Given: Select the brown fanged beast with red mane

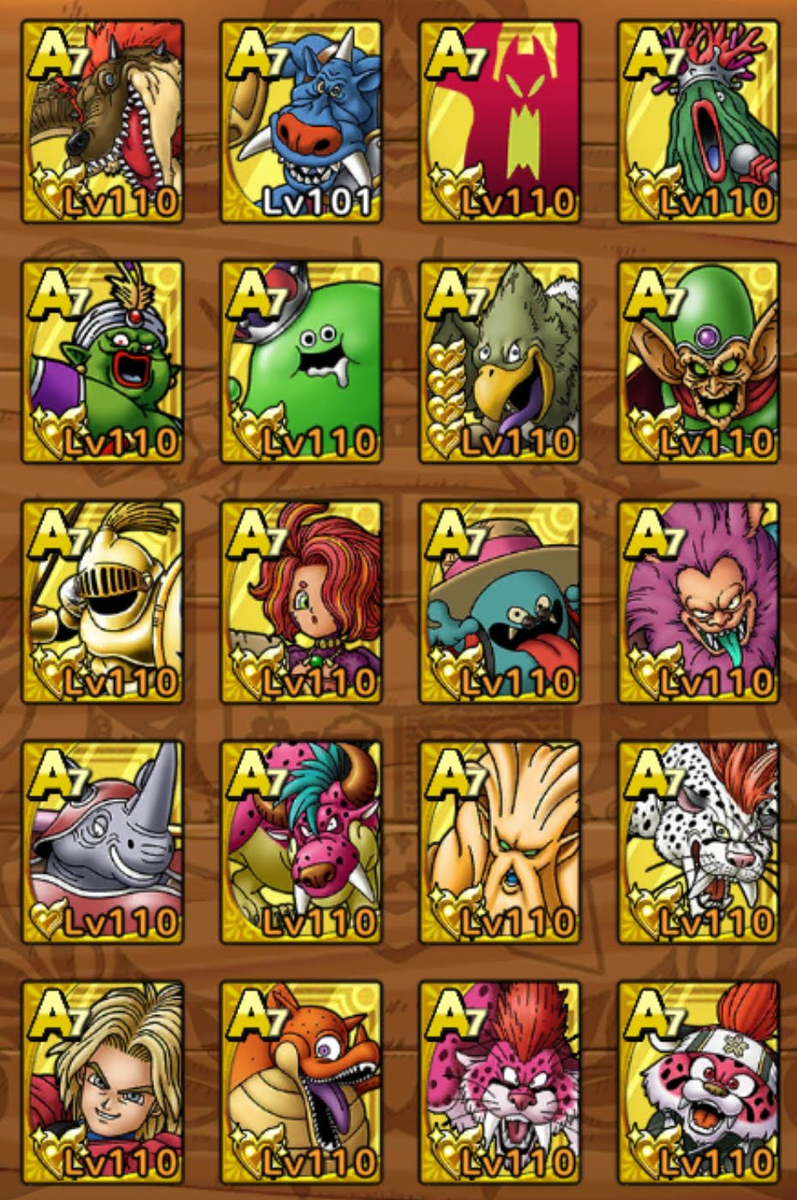Looking at the screenshot, I should point(102,121).
